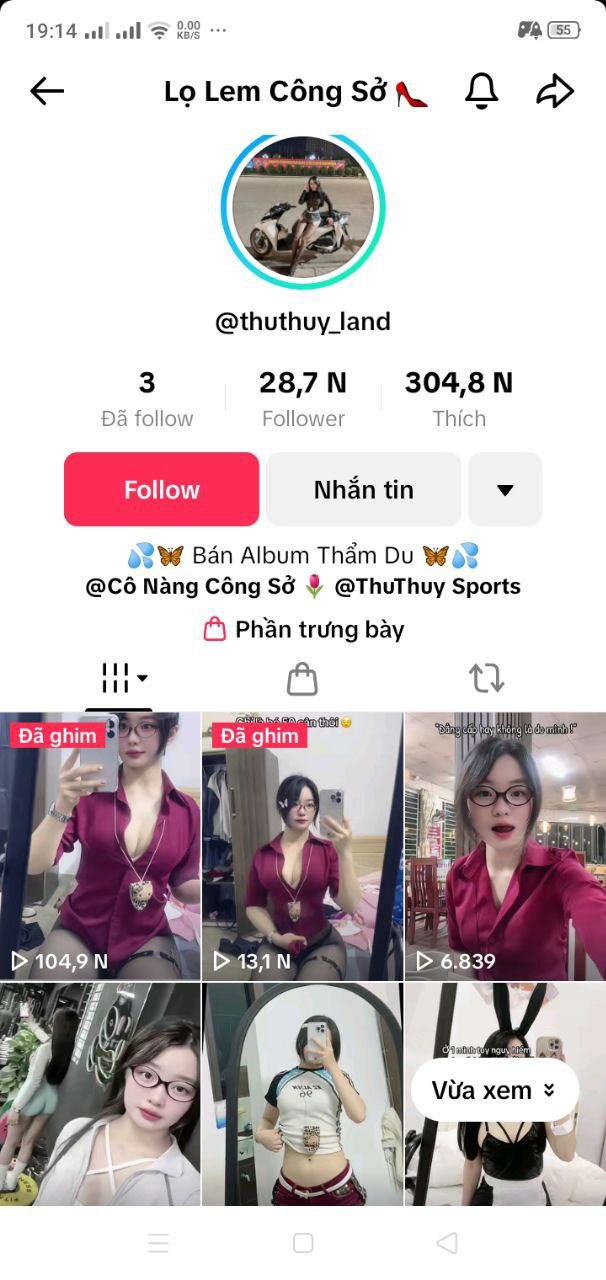This screenshot has width=606, height=1280.
Task: Tap the red Follow button
Action: pos(161,489)
